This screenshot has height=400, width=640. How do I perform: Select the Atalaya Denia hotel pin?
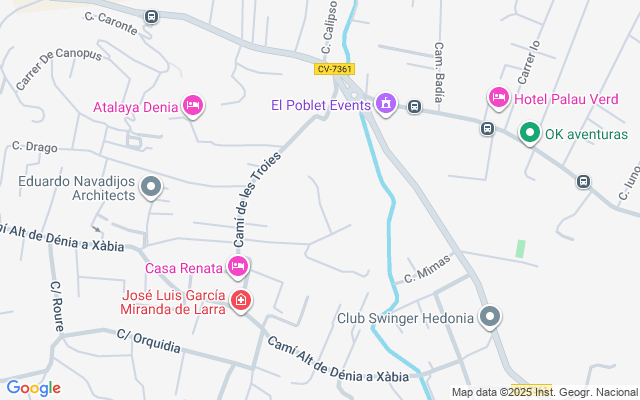point(194,105)
